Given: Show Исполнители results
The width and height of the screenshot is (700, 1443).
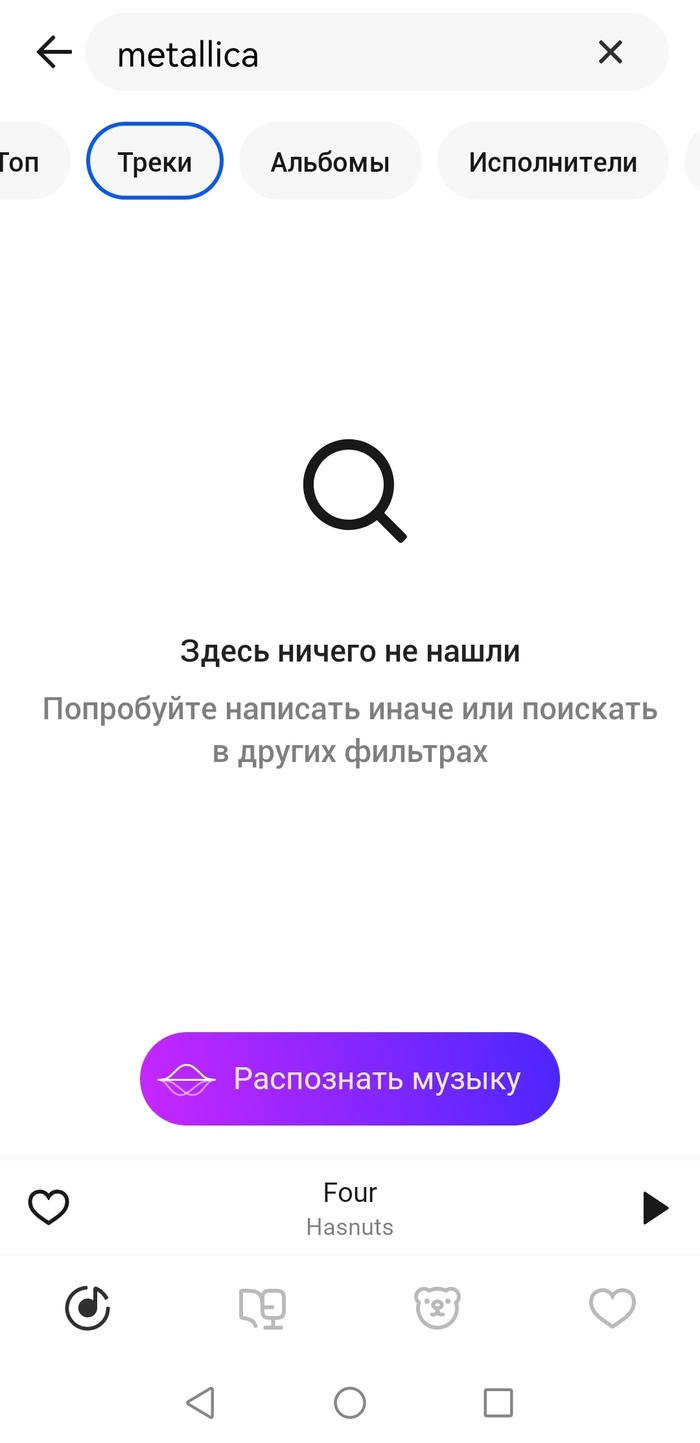Looking at the screenshot, I should tap(553, 162).
